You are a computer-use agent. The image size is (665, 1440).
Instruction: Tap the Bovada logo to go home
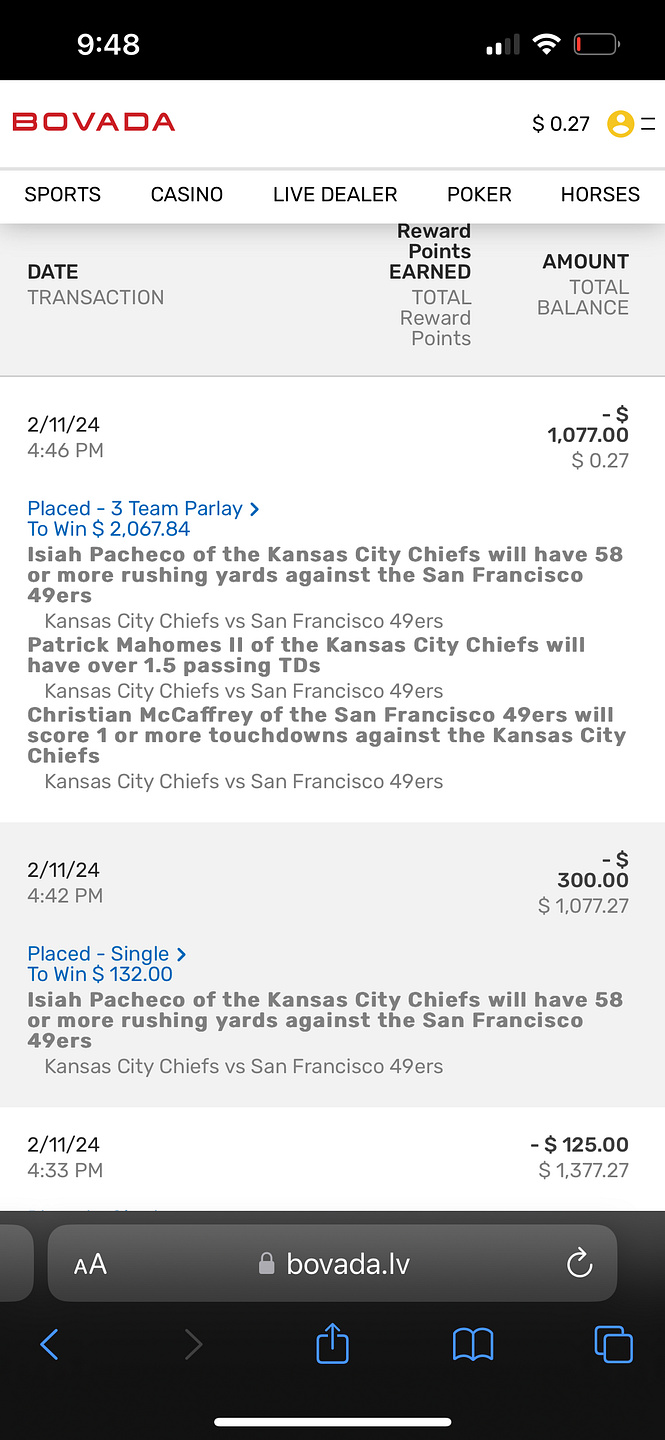pyautogui.click(x=94, y=122)
